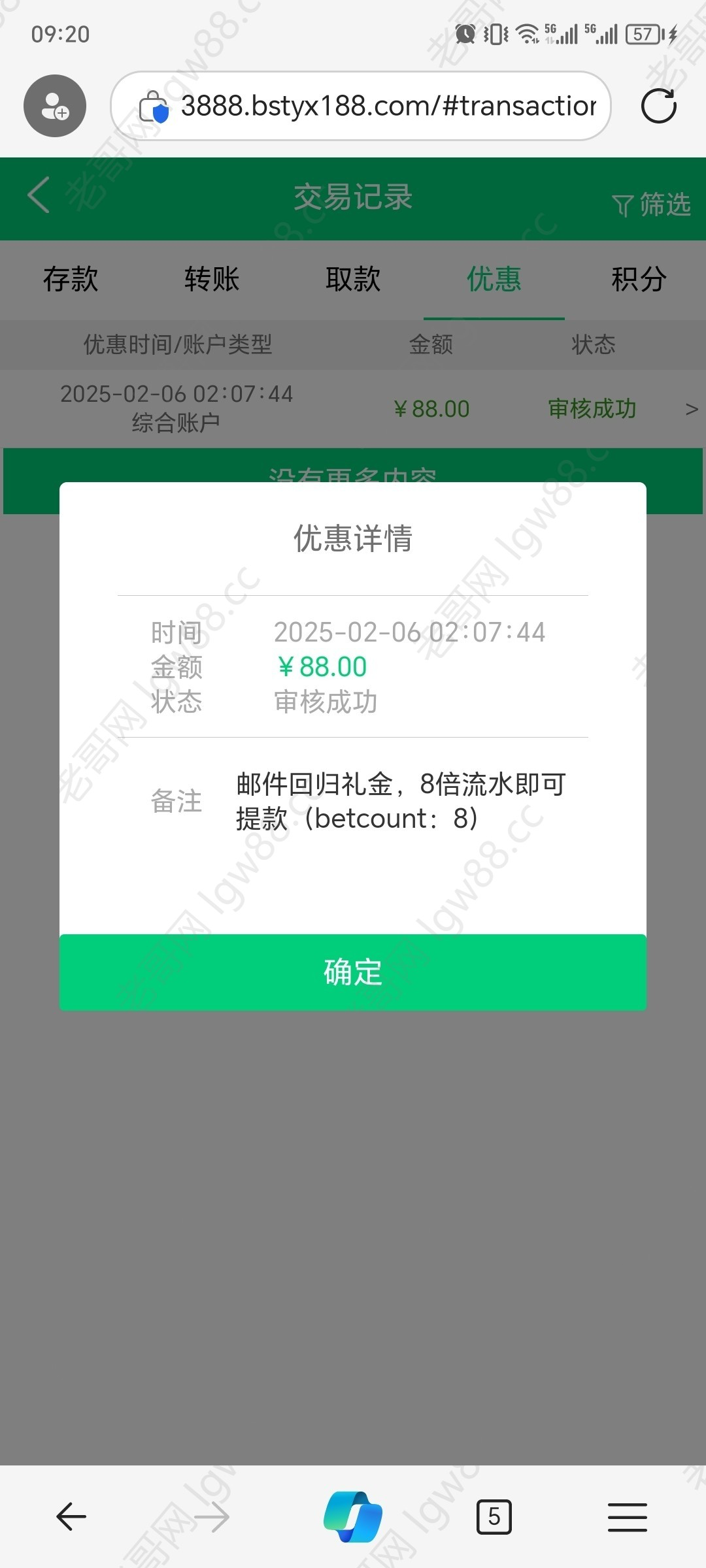Screen dimensions: 706x1568
Task: Tap the browser back arrow
Action: 71,1516
